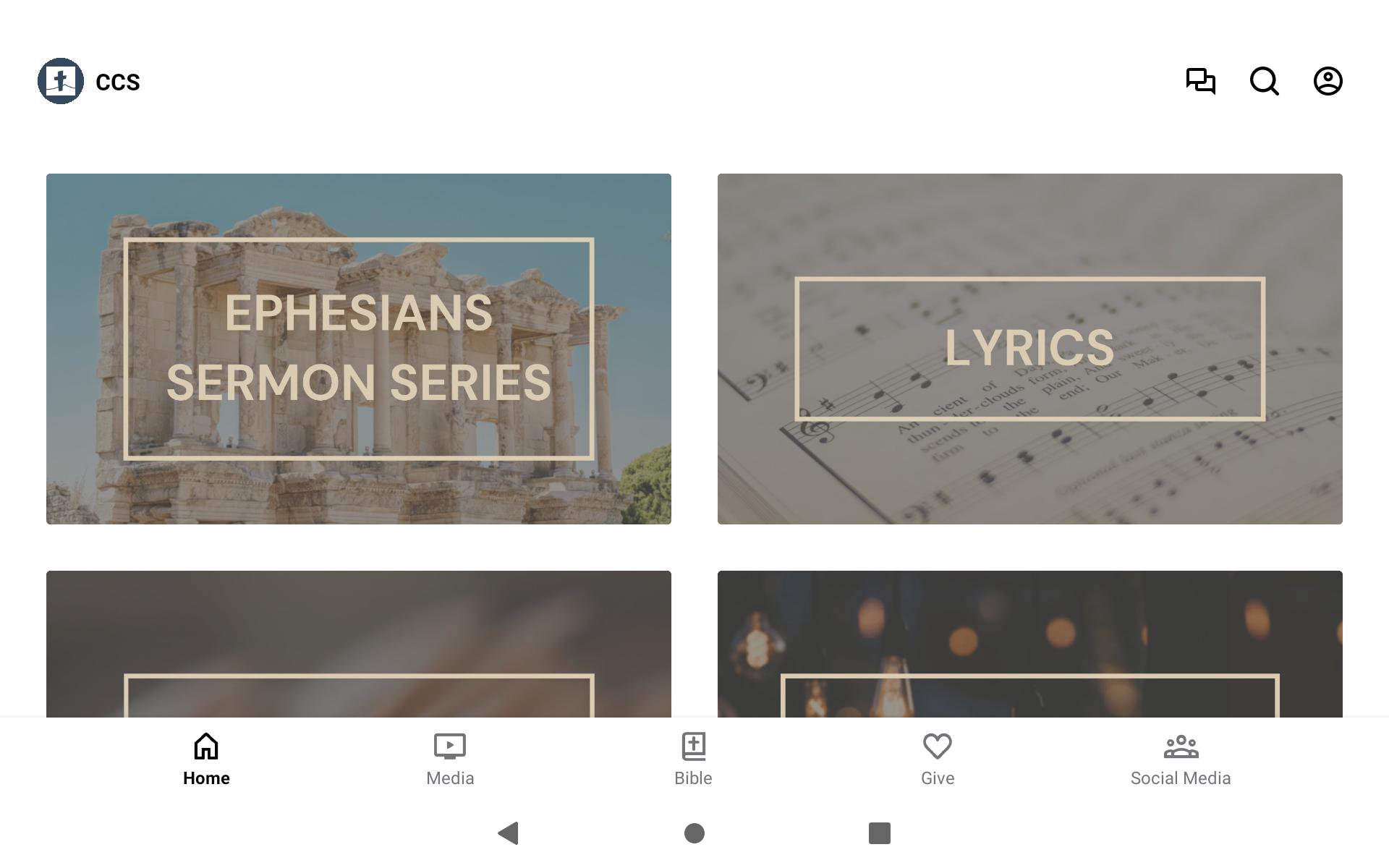Open the Ephesians Sermon Series tile
Screen dimensions: 1389x868
tap(359, 349)
